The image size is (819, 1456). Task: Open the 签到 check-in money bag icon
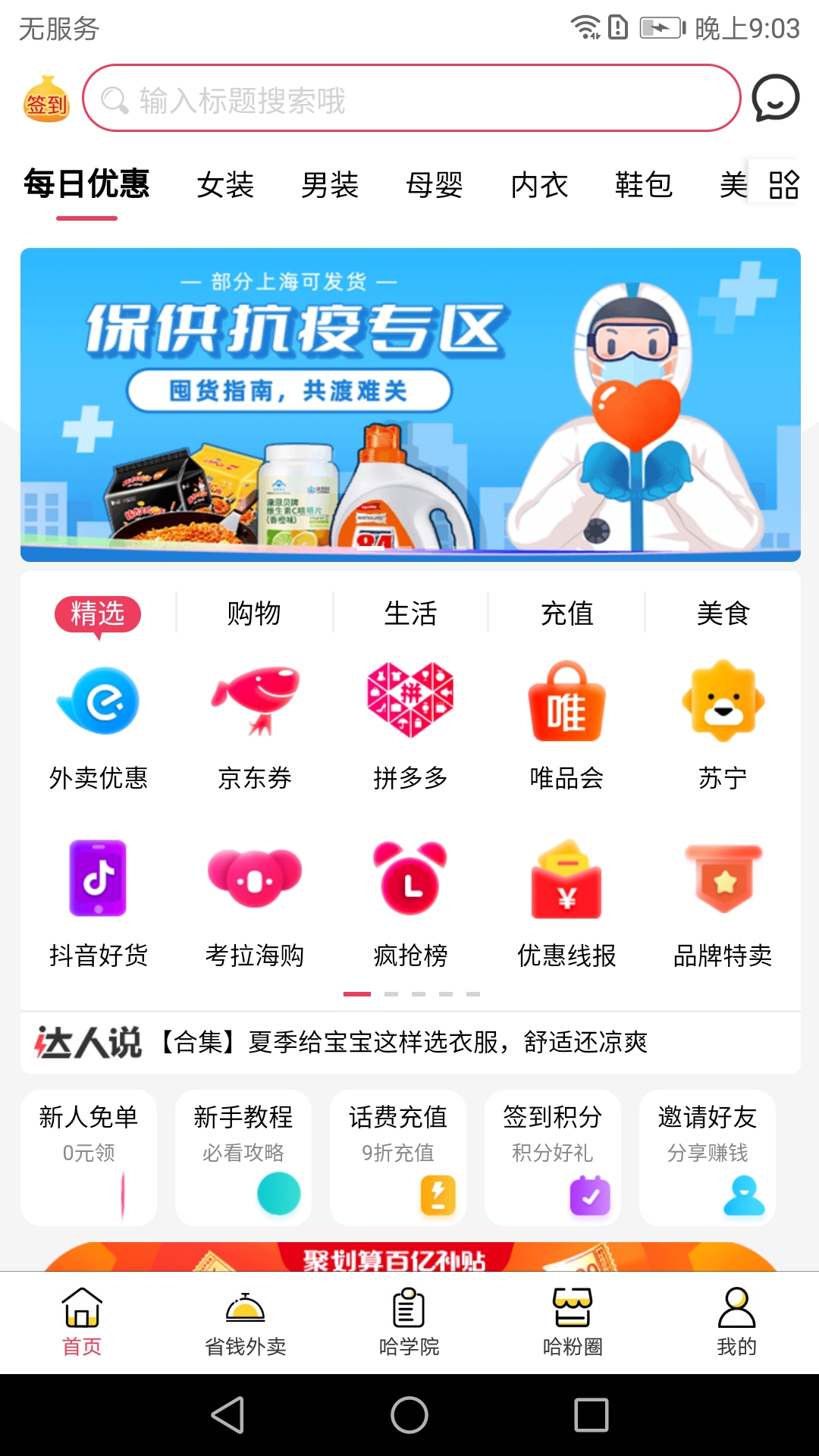tap(47, 99)
